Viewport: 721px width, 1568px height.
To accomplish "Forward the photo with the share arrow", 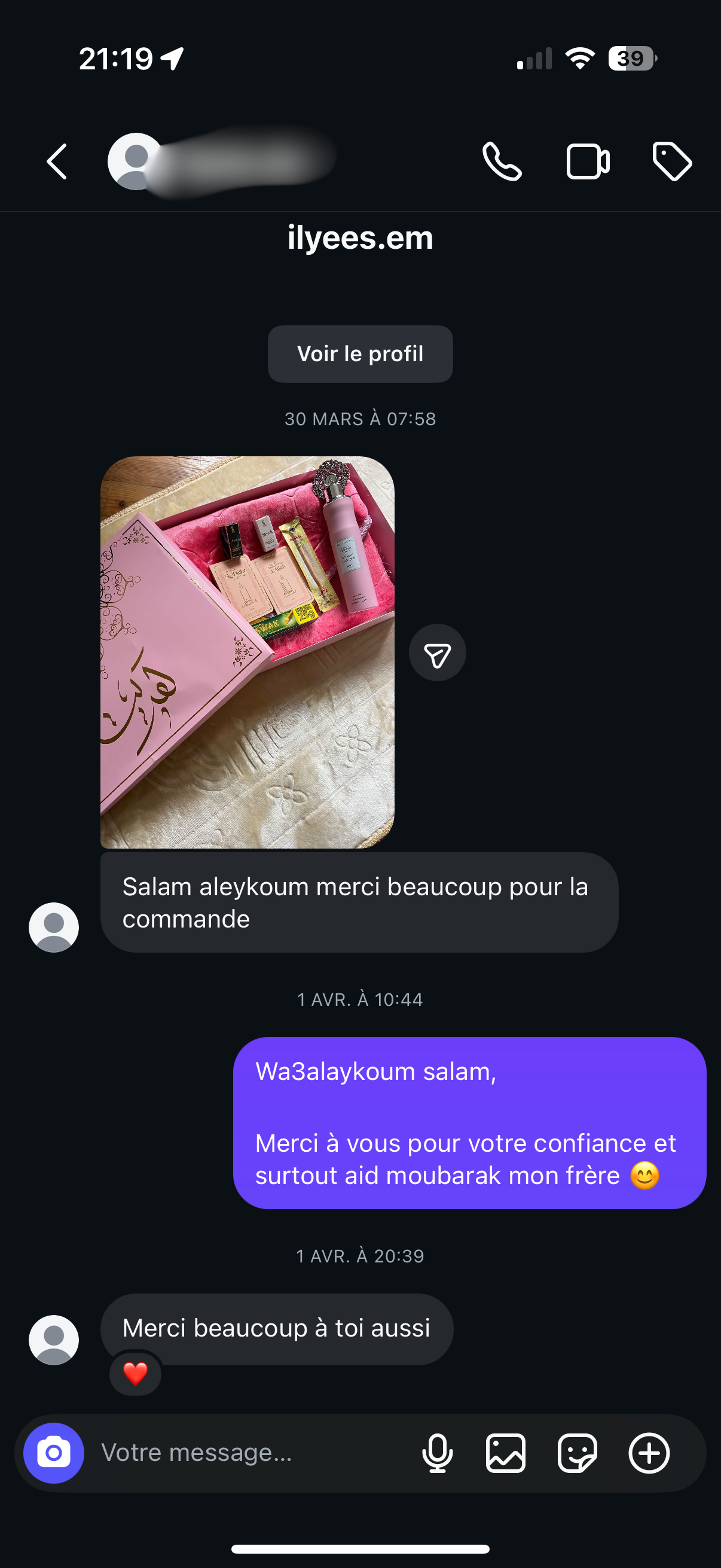I will (438, 653).
